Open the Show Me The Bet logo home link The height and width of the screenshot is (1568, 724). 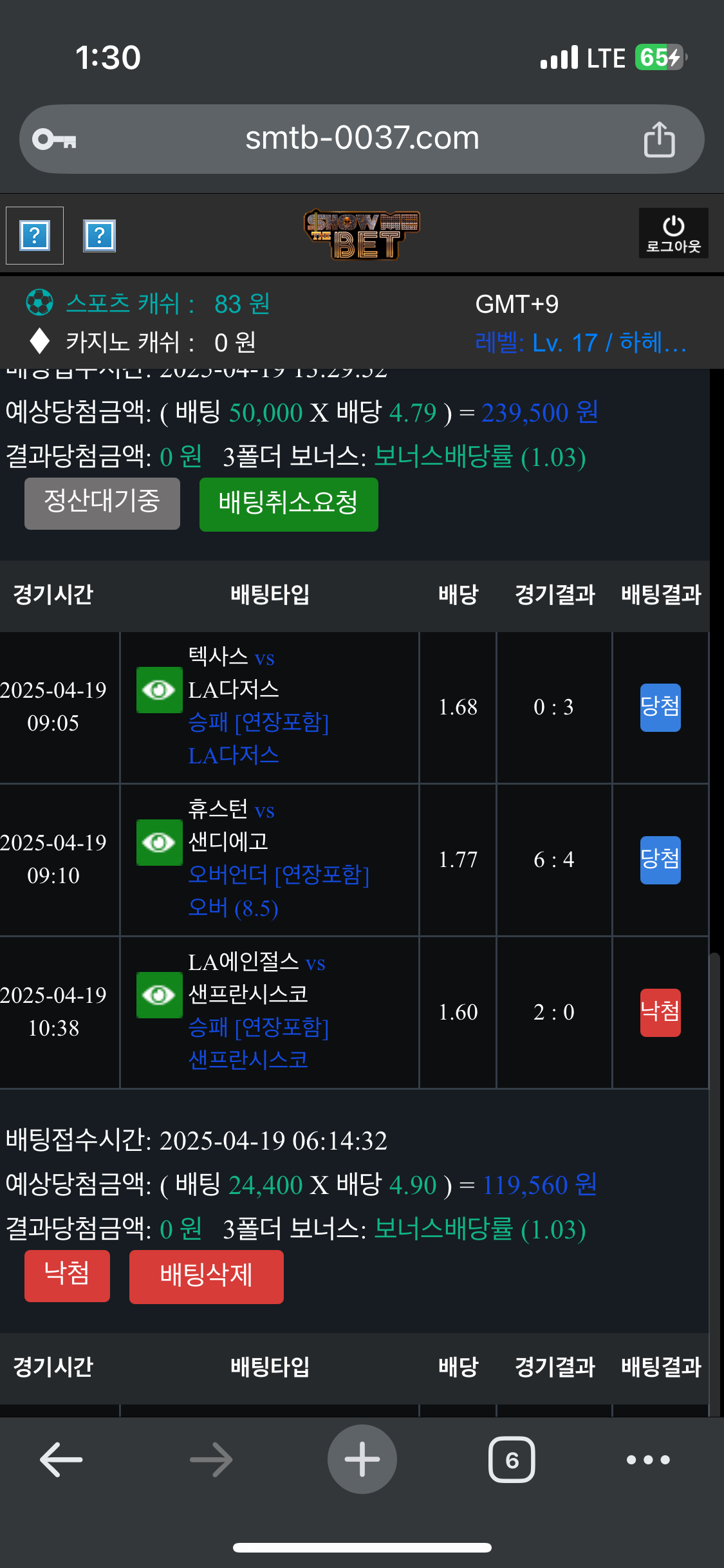pyautogui.click(x=362, y=234)
